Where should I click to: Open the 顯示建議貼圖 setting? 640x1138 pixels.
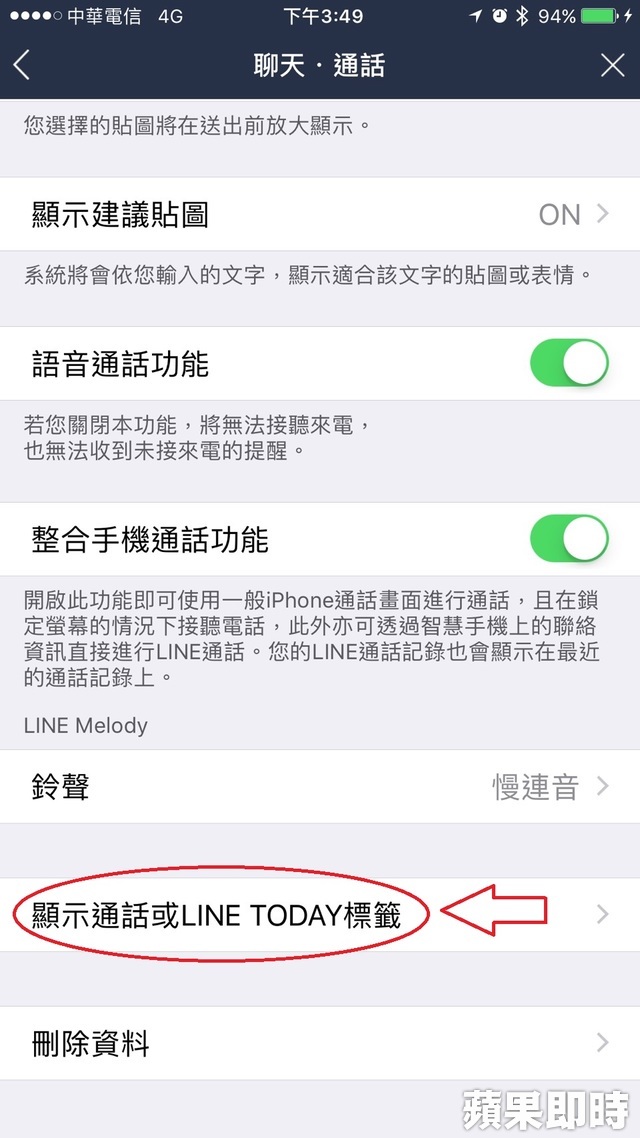(320, 214)
